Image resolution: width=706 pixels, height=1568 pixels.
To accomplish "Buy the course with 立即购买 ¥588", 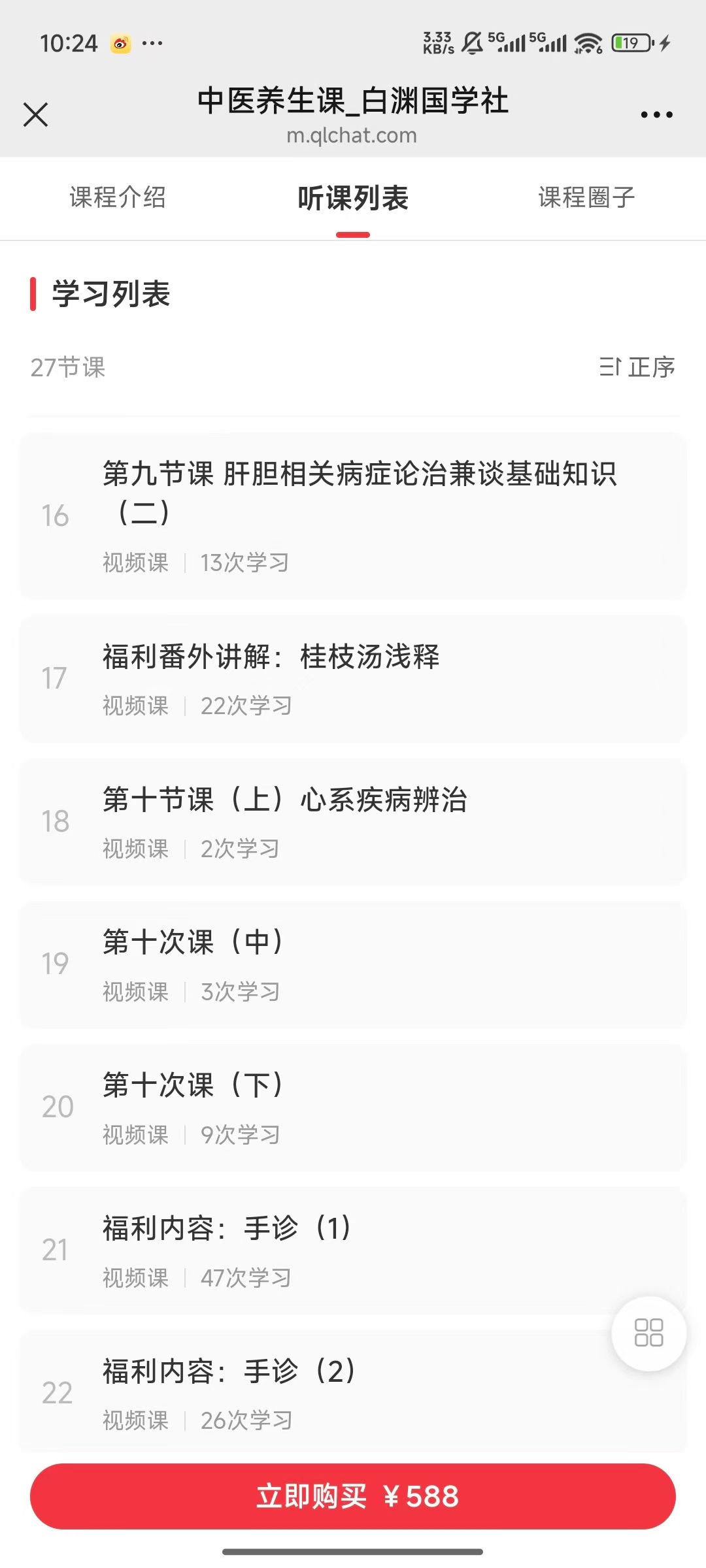I will [x=353, y=1496].
